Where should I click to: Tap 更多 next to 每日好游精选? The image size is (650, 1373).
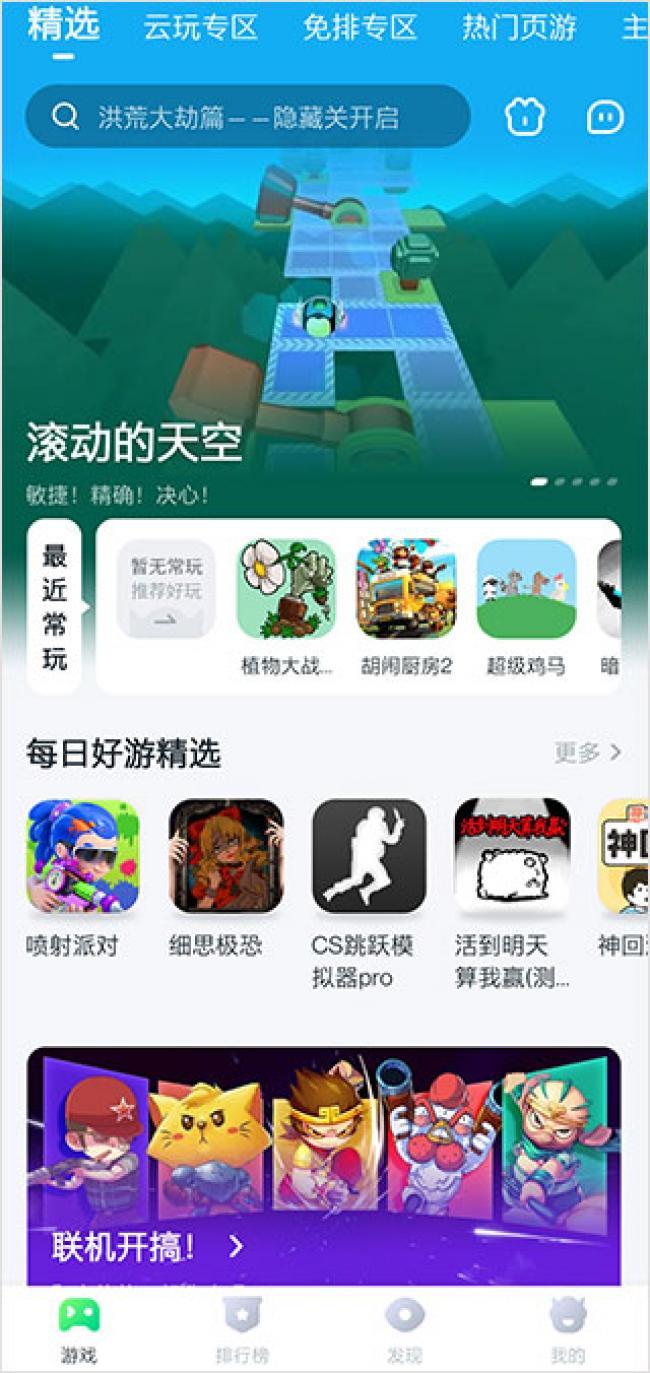pyautogui.click(x=588, y=752)
